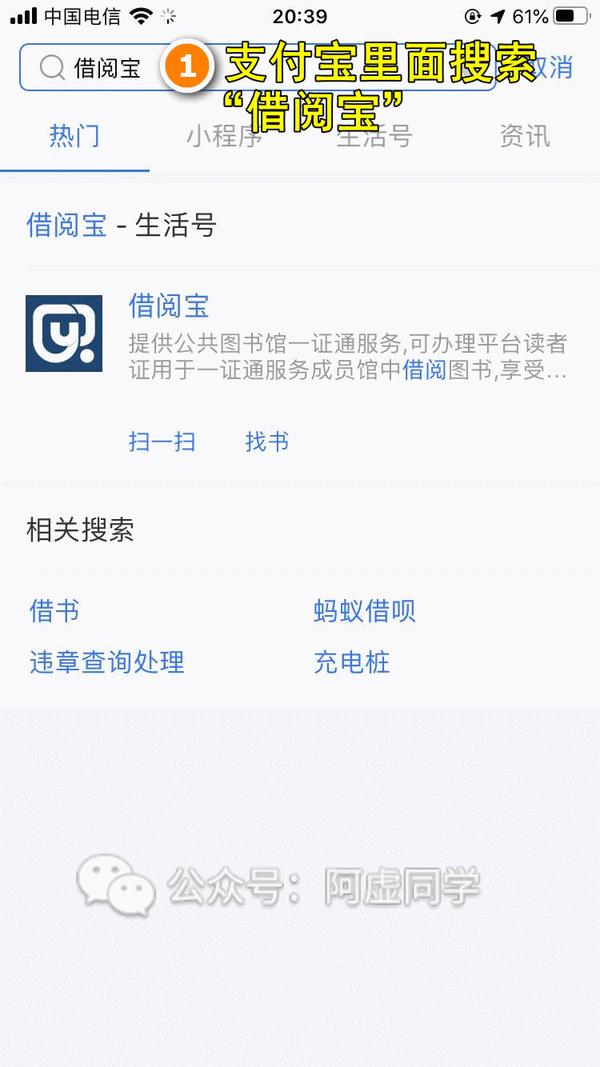Screen dimensions: 600x1067
Task: Open 找书 under 借阅宝
Action: click(267, 441)
